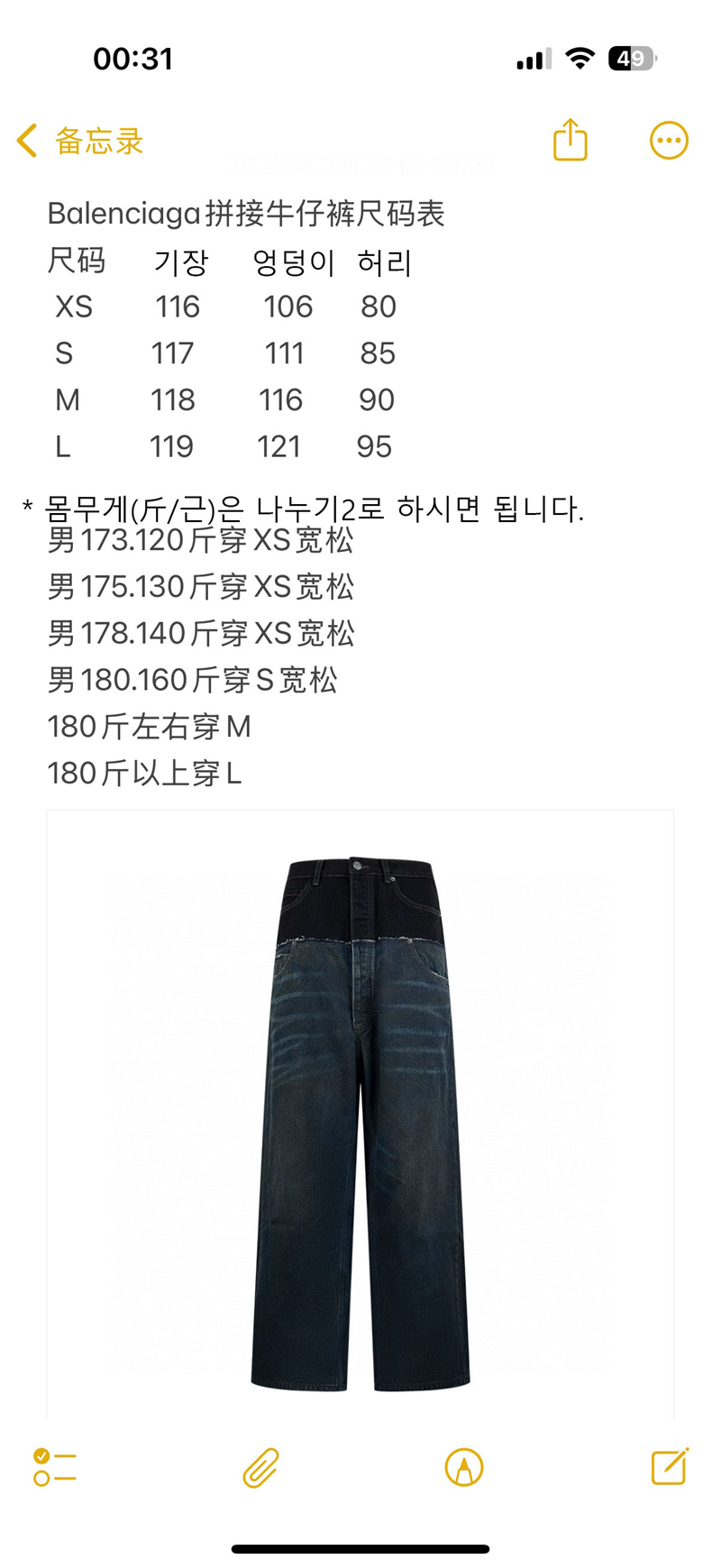Open the more options menu

(669, 141)
